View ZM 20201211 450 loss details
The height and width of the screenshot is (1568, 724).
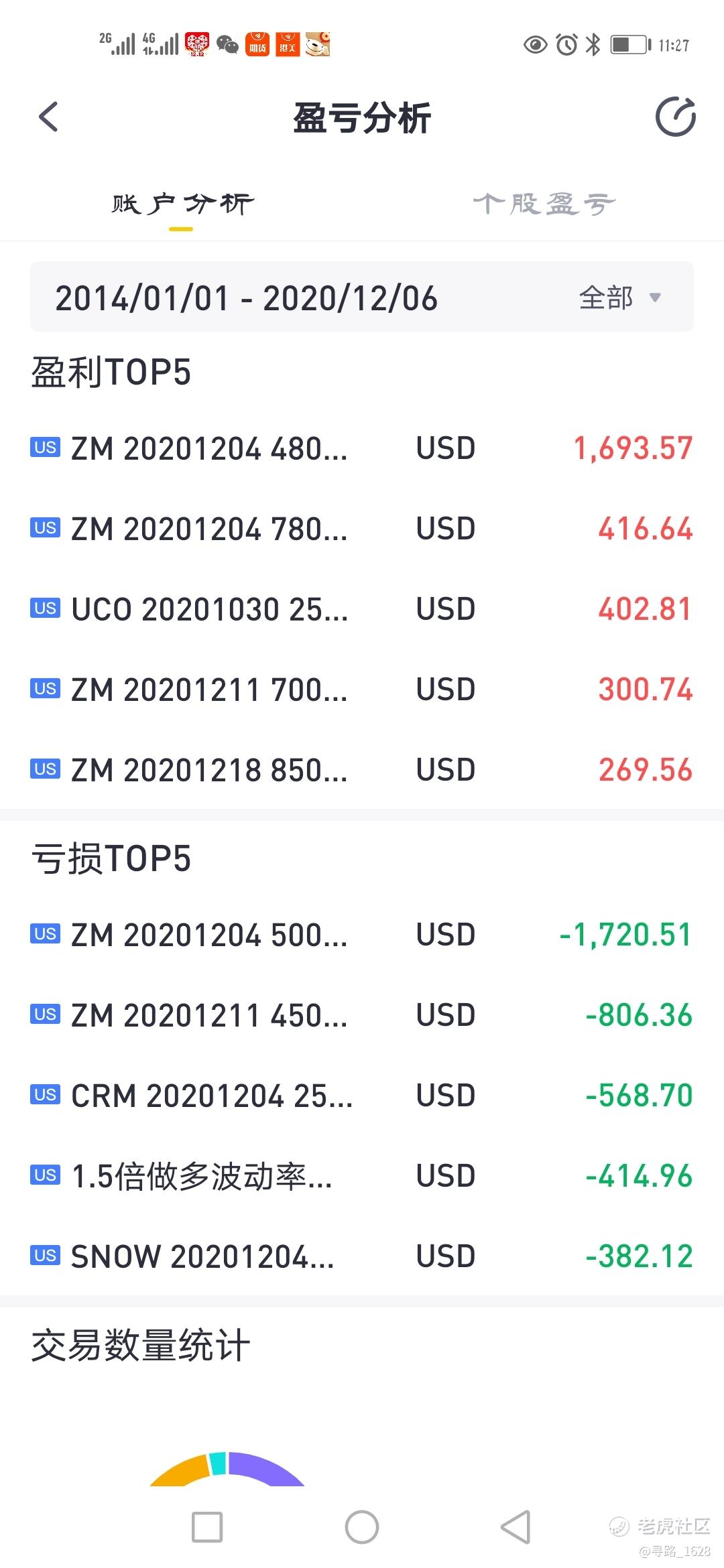(362, 1015)
